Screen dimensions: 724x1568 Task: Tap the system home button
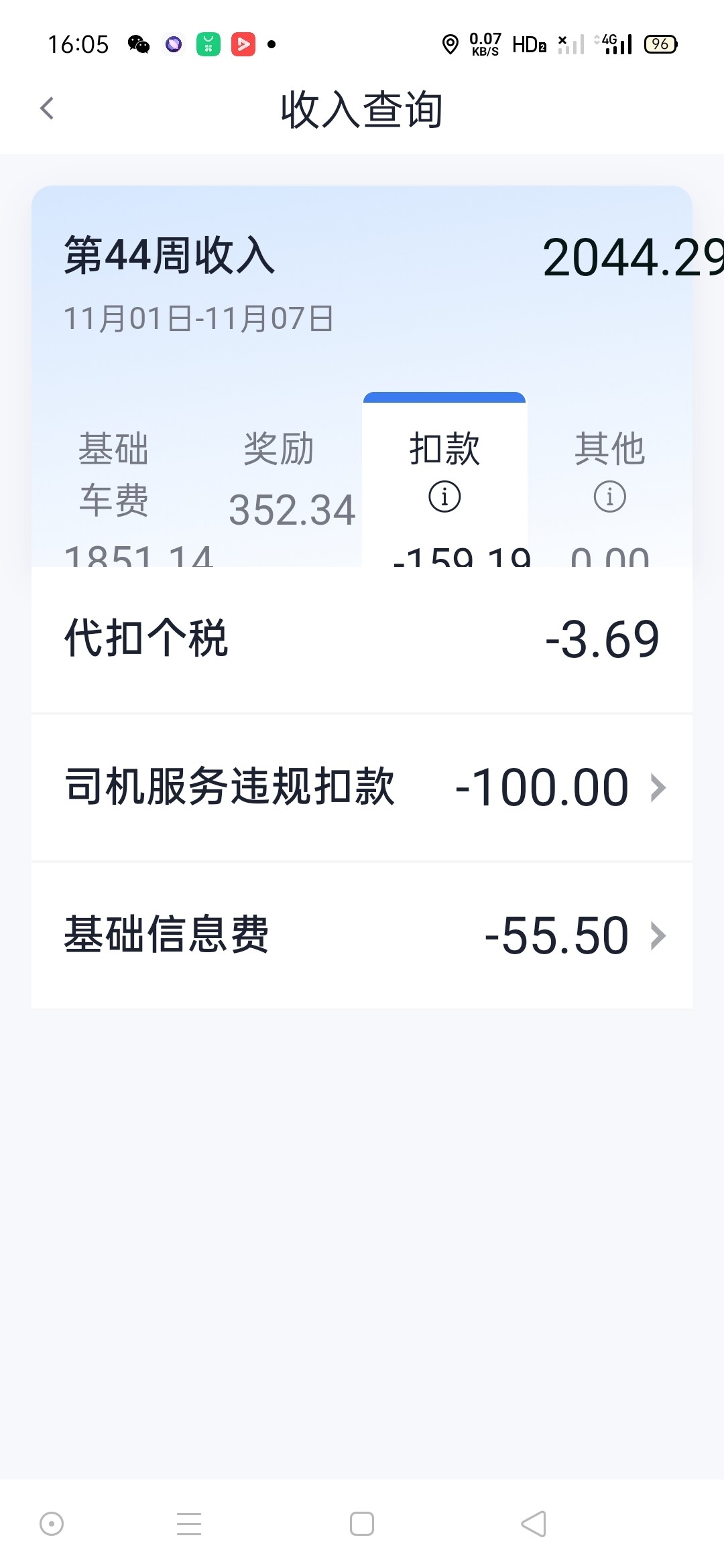(x=362, y=1524)
